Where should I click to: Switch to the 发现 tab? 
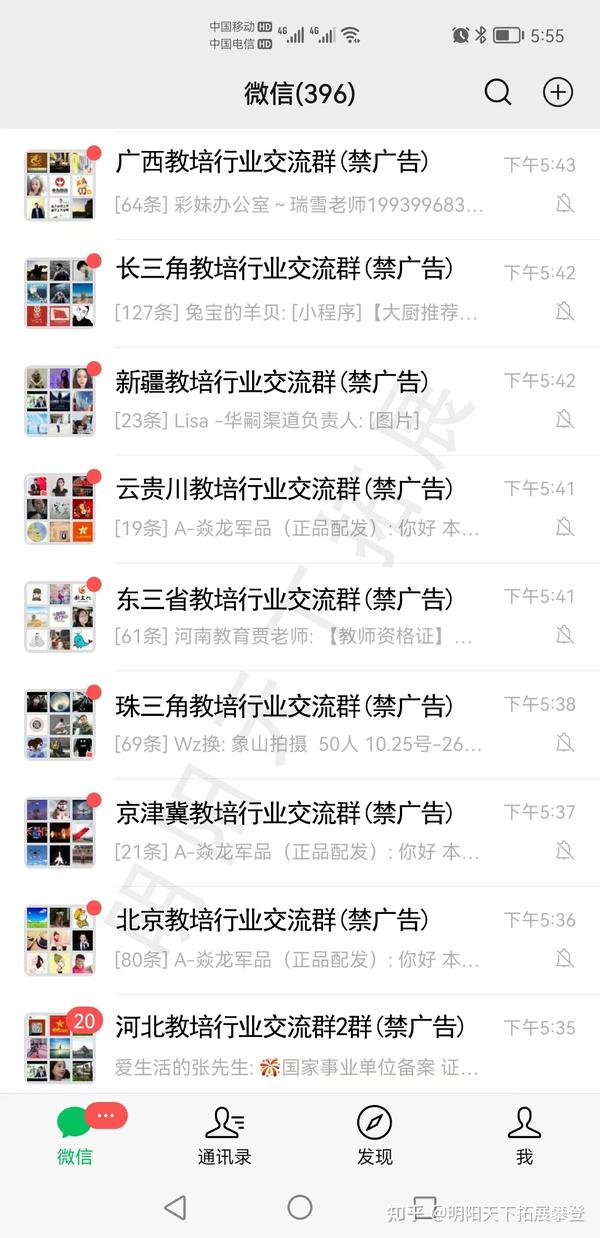[x=375, y=1136]
